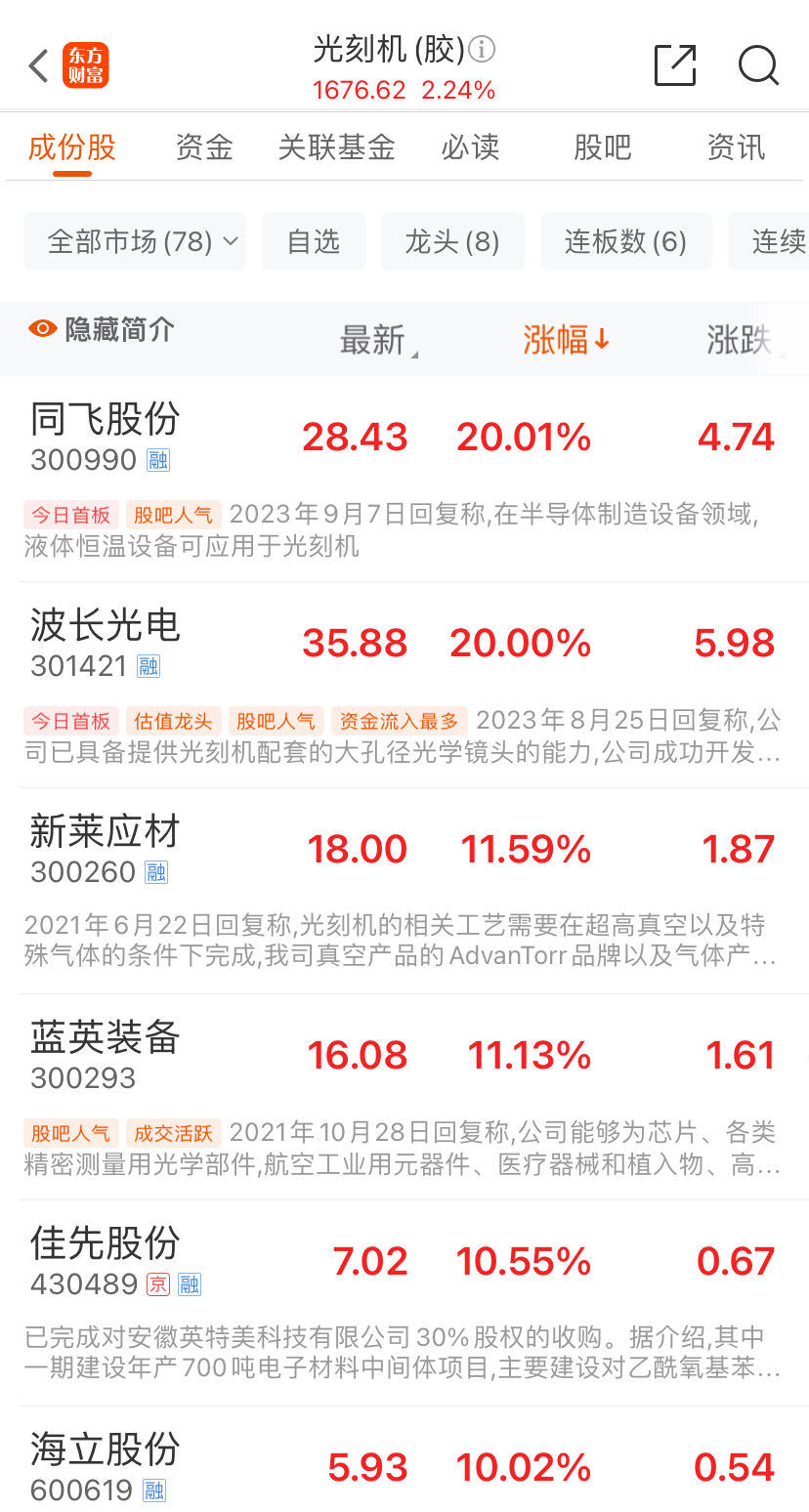Open stock 蓝英装备 300293
The width and height of the screenshot is (809, 1512).
click(404, 1097)
